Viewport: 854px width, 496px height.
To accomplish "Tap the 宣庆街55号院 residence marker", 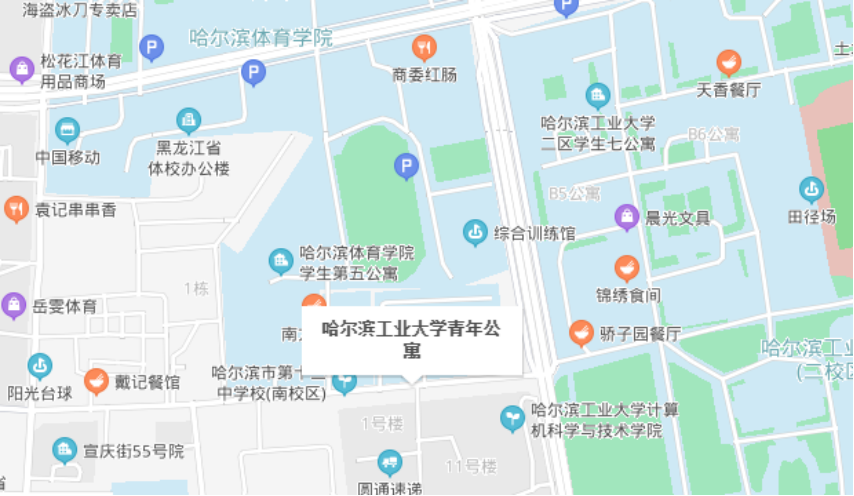I will pos(65,451).
